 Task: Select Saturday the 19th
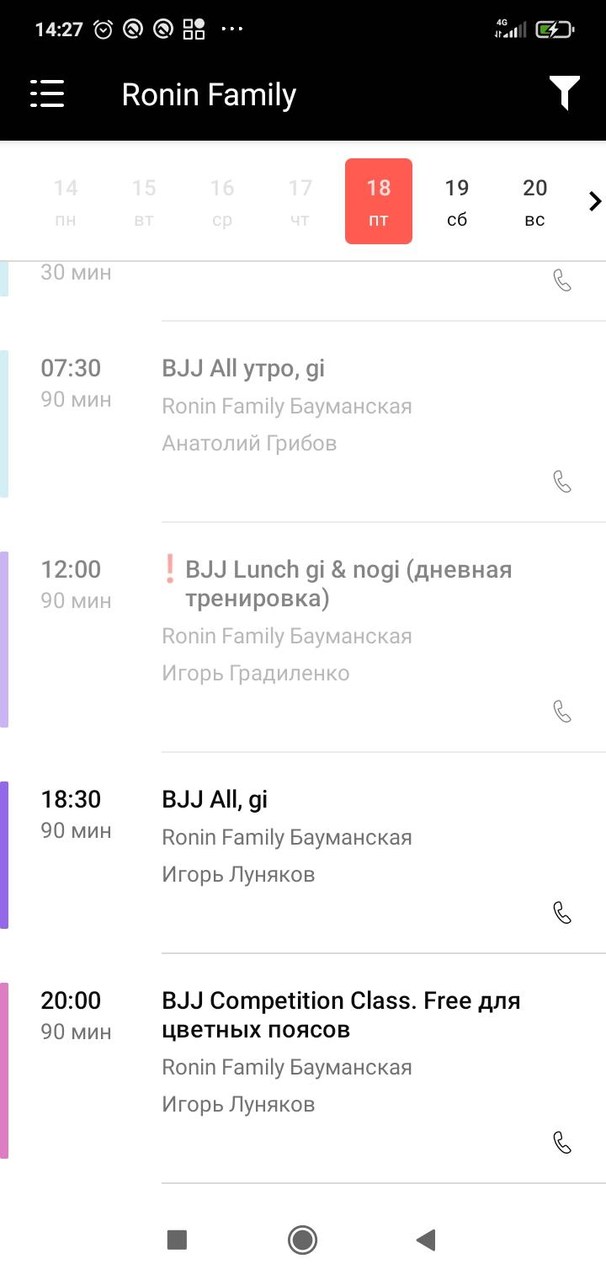457,201
